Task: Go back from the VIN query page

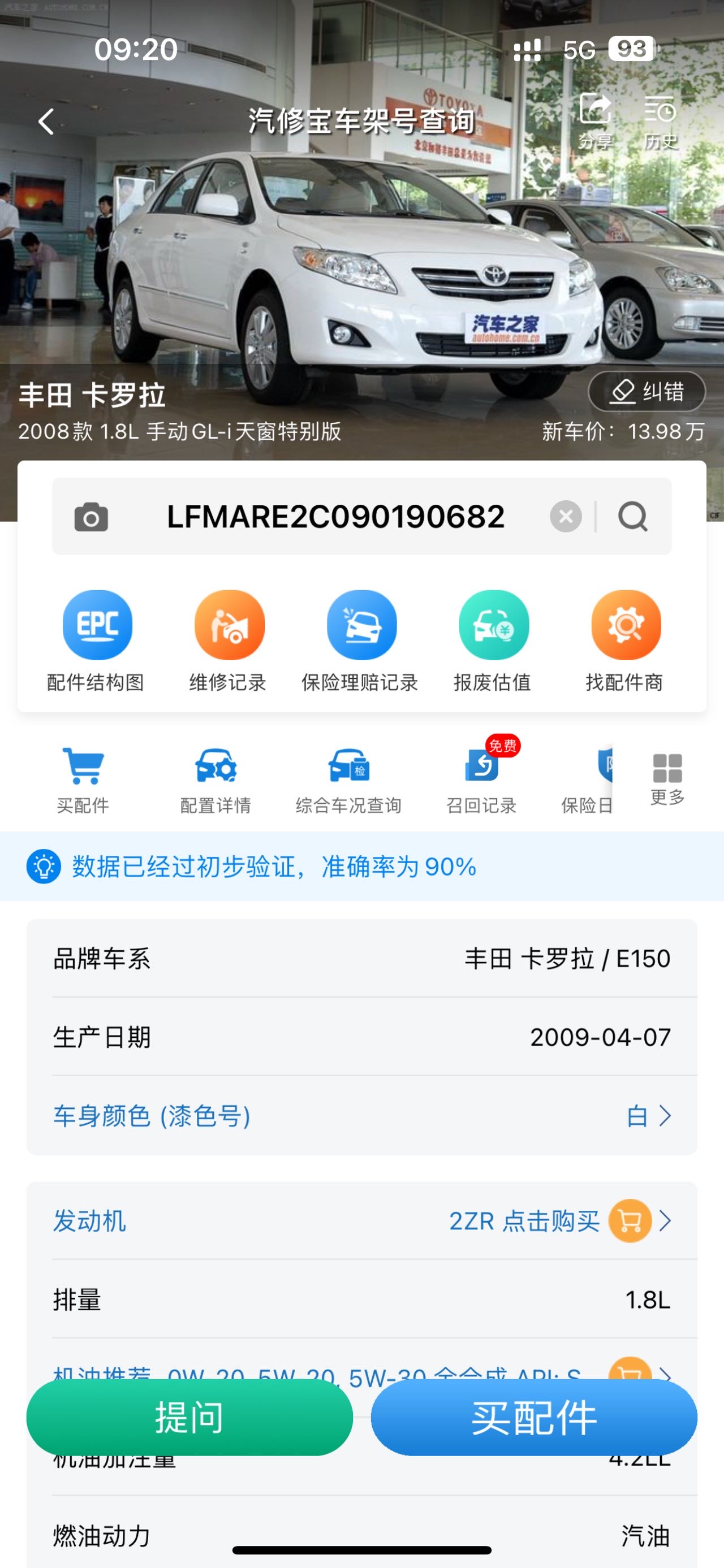Action: [x=46, y=122]
